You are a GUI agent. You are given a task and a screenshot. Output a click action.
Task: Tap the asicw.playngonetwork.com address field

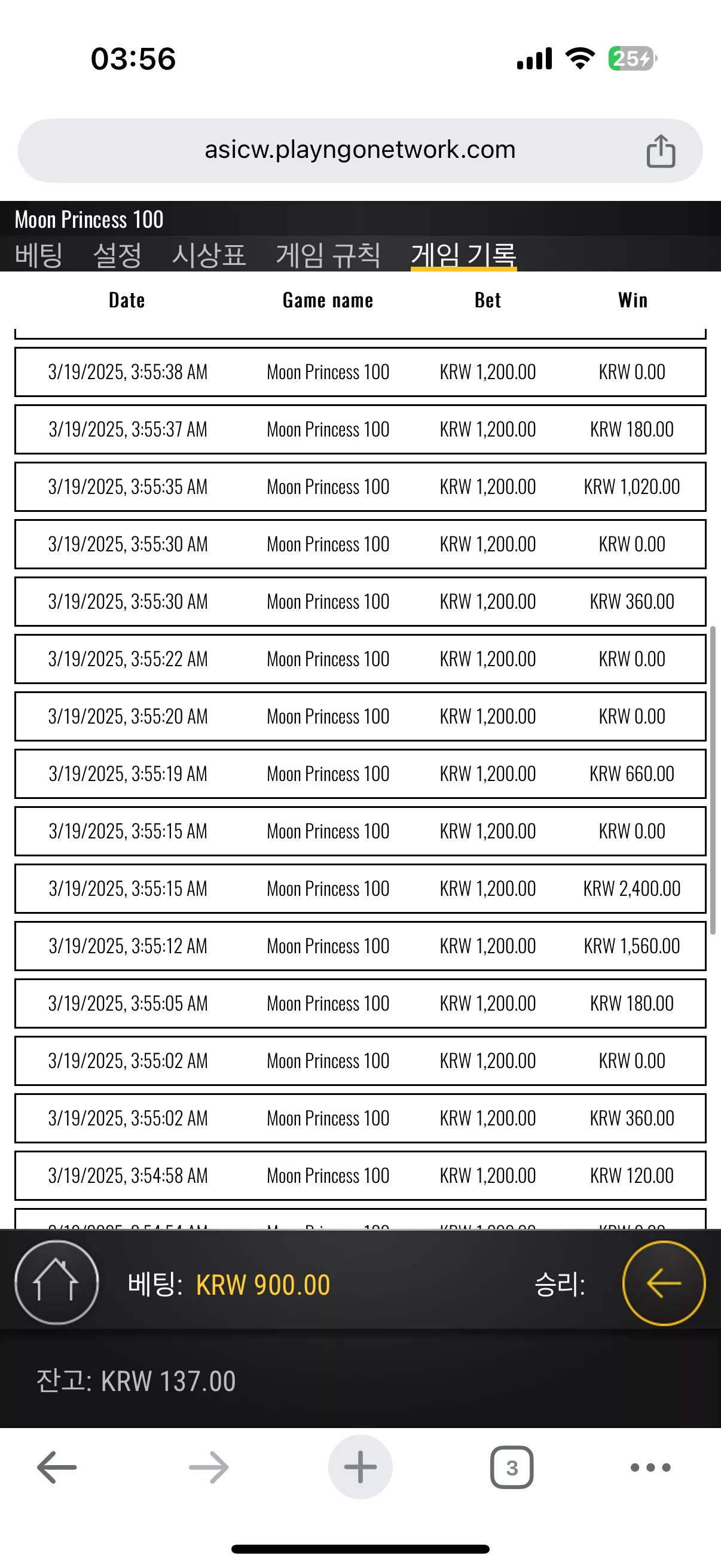[360, 150]
